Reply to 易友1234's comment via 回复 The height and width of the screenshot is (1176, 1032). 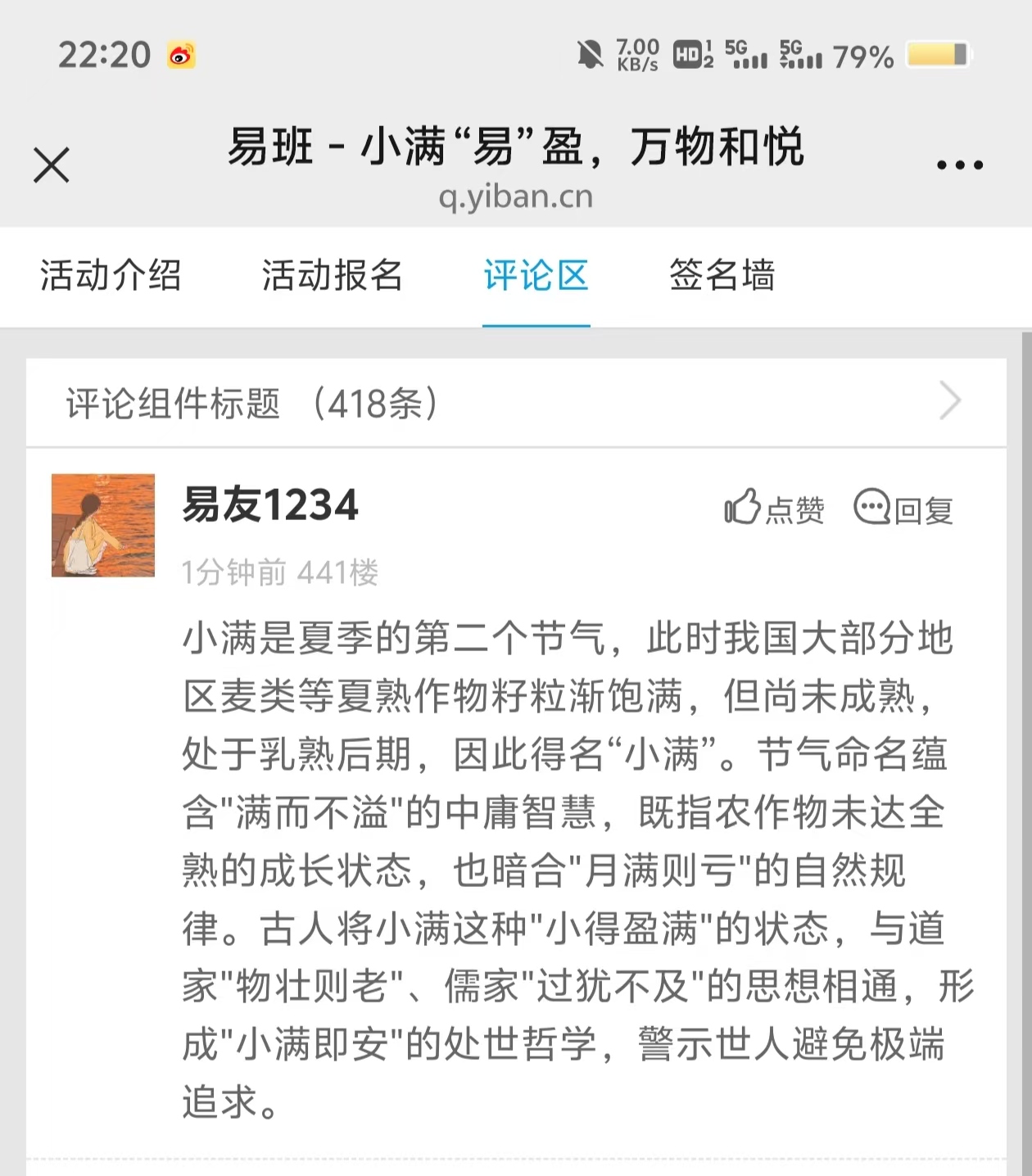point(903,509)
